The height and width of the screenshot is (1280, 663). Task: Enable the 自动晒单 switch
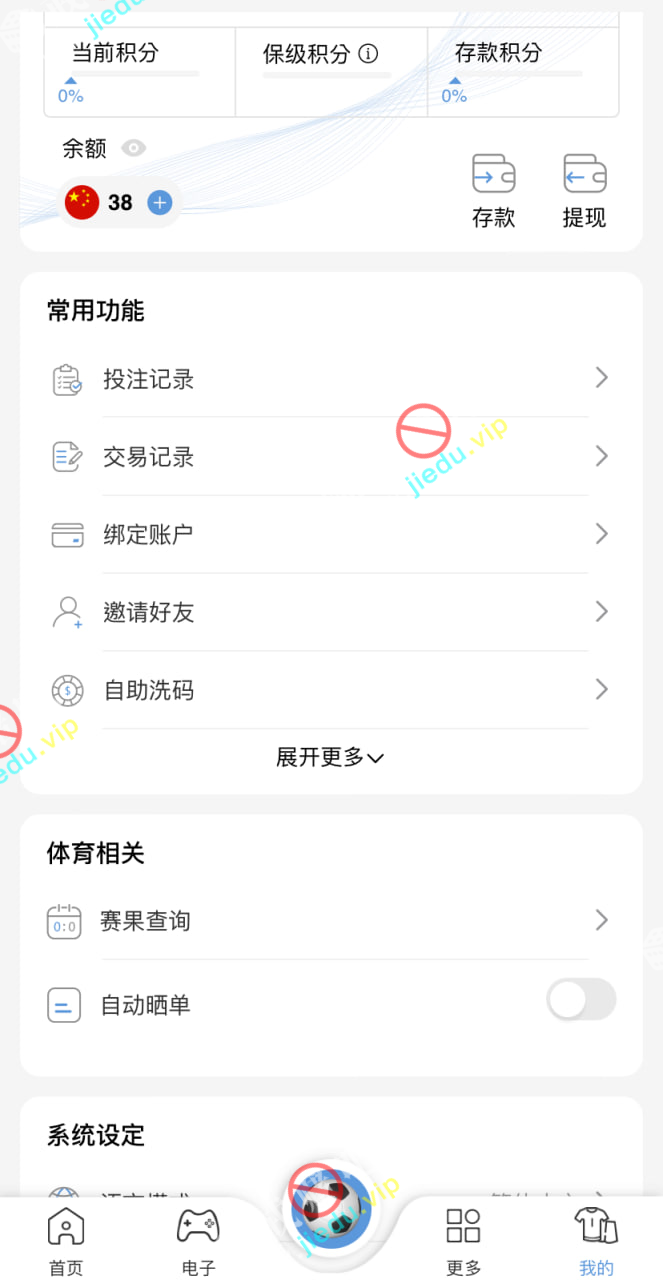tap(581, 1000)
